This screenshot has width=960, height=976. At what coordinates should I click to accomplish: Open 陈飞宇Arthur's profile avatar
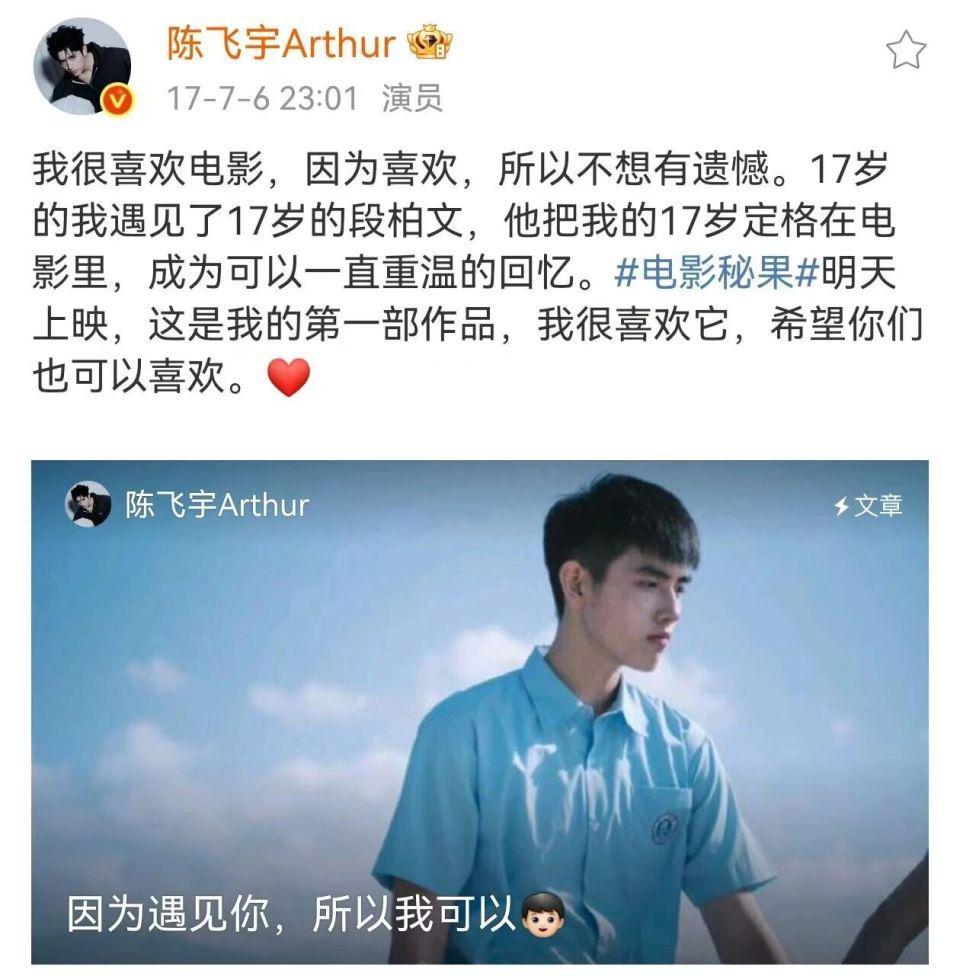tap(82, 66)
